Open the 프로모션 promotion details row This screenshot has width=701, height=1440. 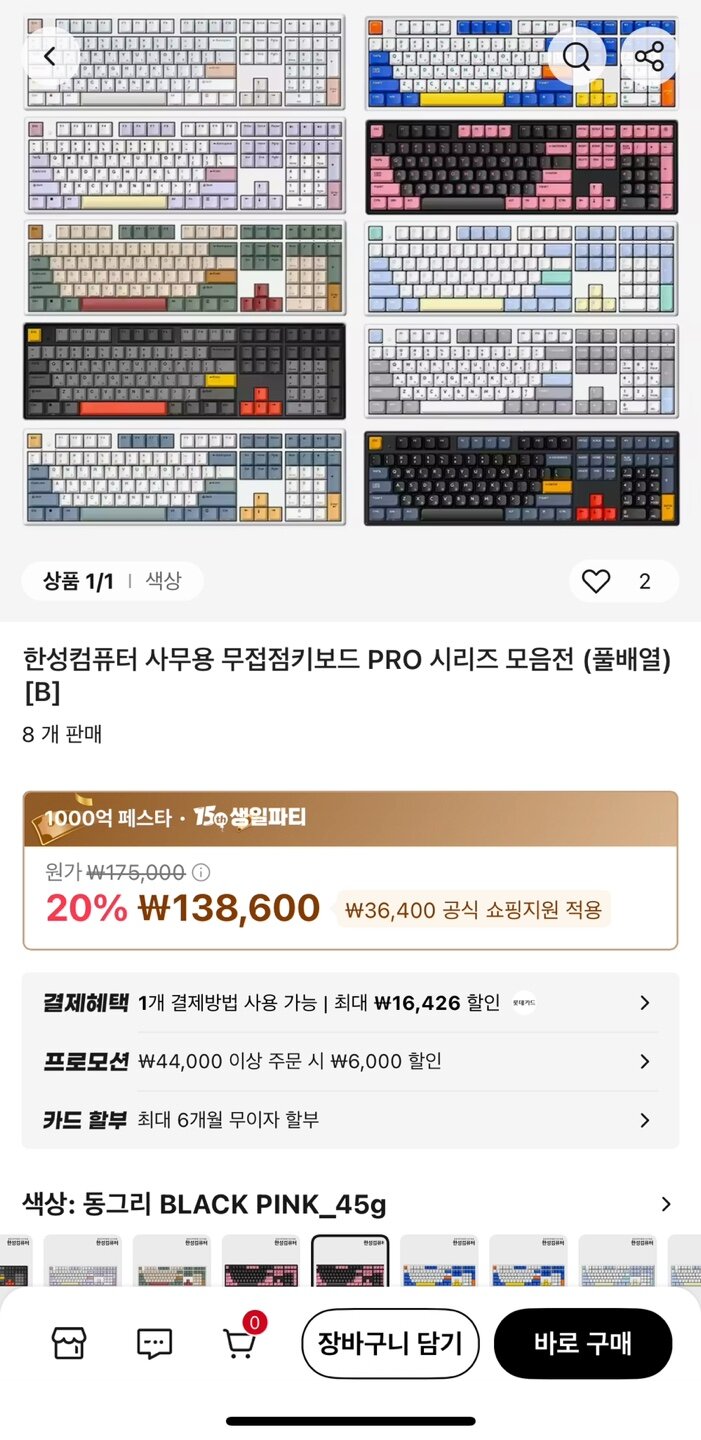[x=350, y=1061]
